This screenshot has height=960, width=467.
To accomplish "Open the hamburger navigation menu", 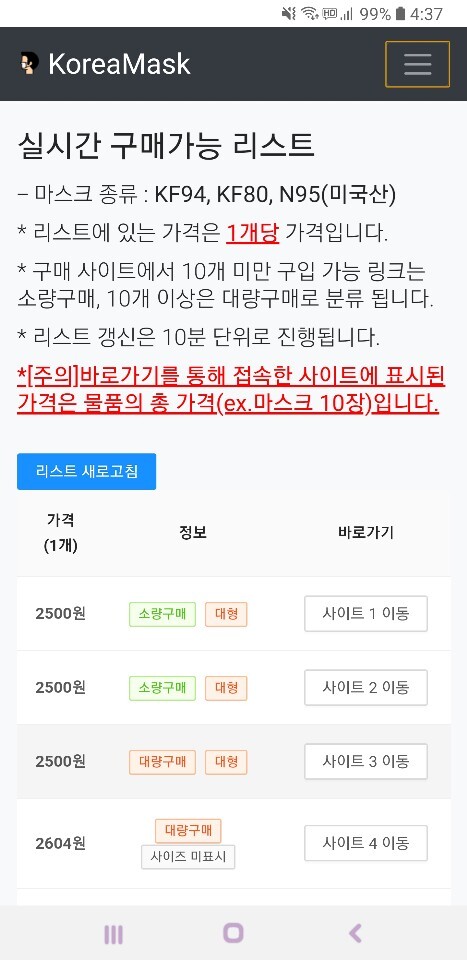I will pos(417,64).
